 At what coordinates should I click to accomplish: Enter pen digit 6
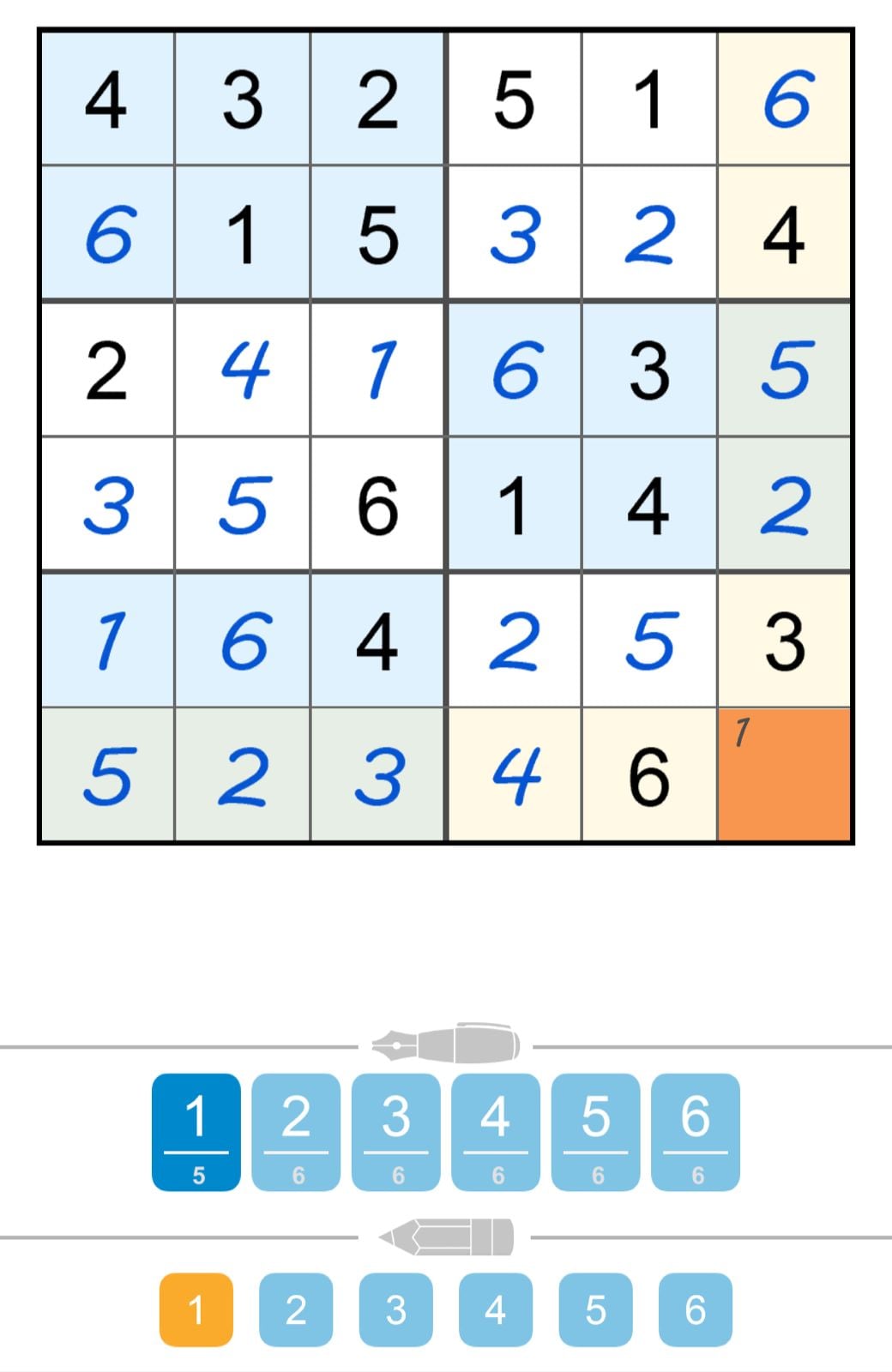tap(696, 1131)
